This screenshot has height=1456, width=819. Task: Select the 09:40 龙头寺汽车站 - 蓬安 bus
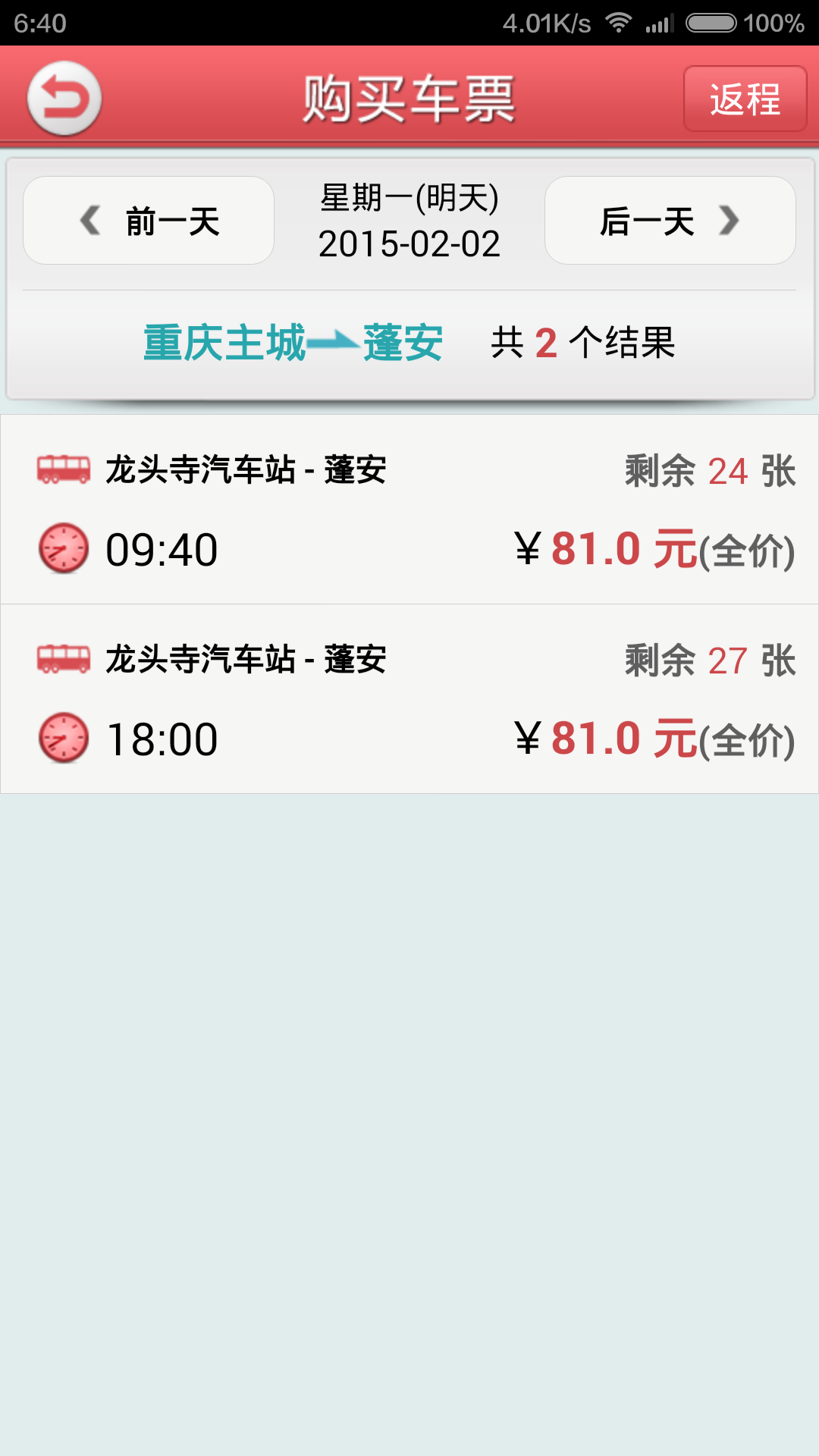(x=409, y=510)
